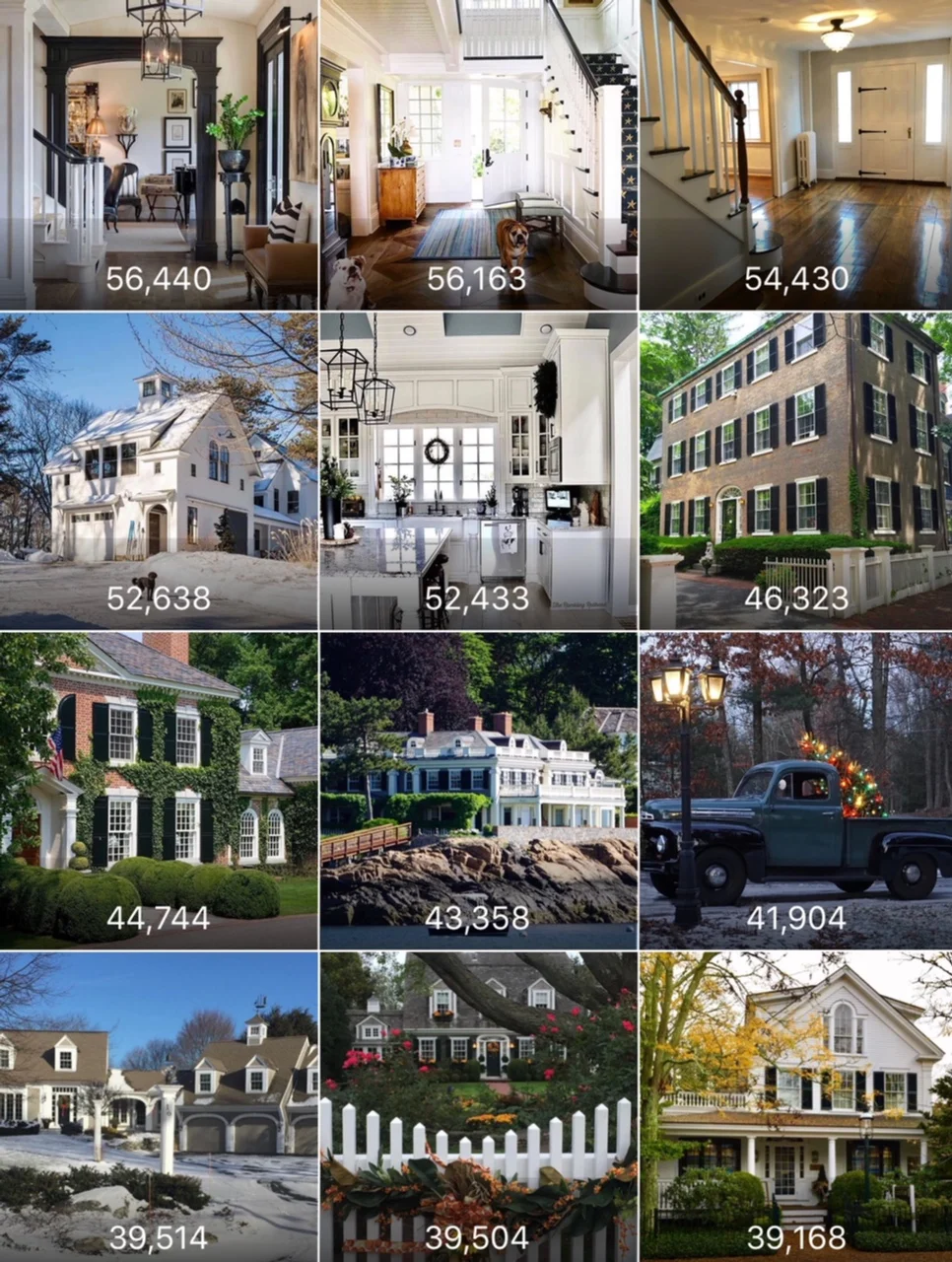The width and height of the screenshot is (952, 1262).
Task: View the ivy-covered brick house post 44,744
Action: (x=159, y=791)
